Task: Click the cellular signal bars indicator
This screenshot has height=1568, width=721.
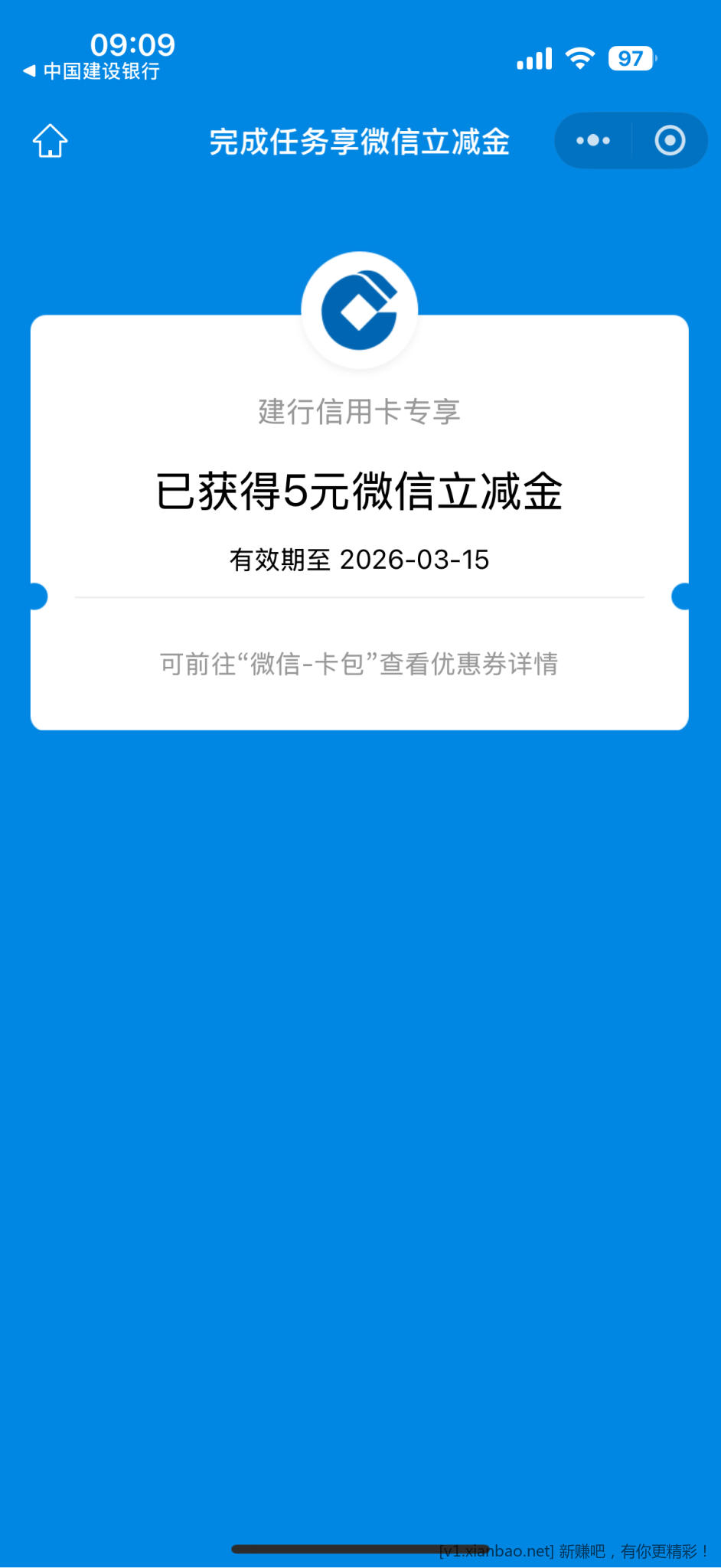Action: tap(533, 57)
